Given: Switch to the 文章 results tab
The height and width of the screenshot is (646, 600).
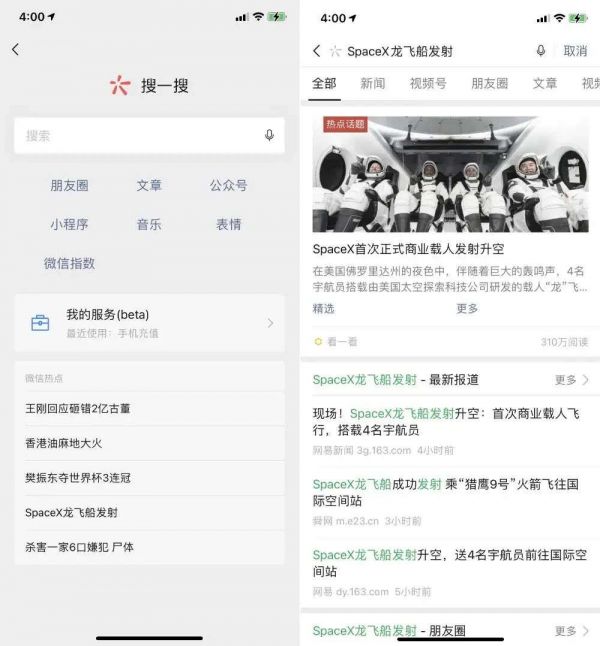Looking at the screenshot, I should [x=544, y=84].
